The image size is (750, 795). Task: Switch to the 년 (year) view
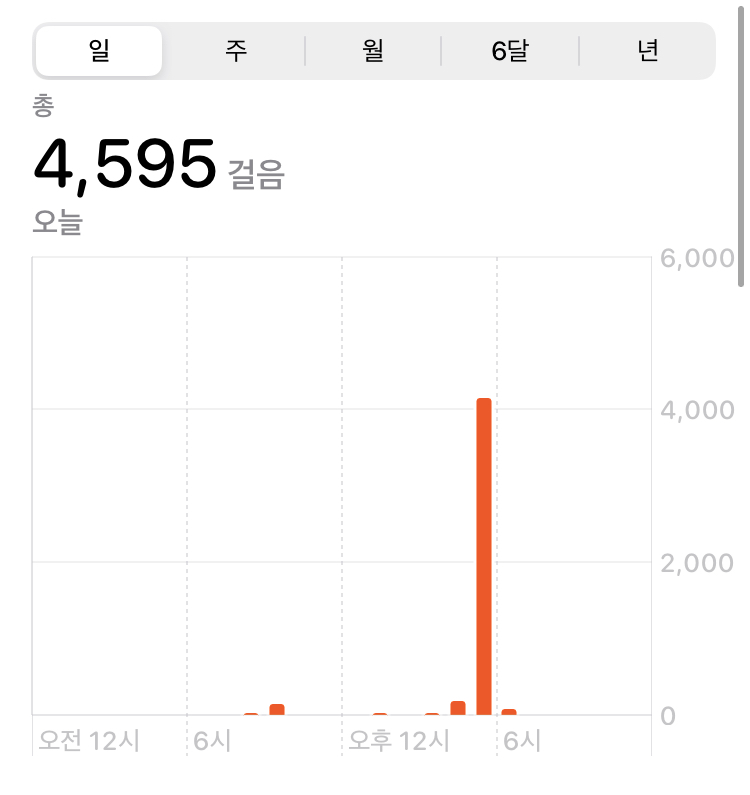[x=647, y=51]
